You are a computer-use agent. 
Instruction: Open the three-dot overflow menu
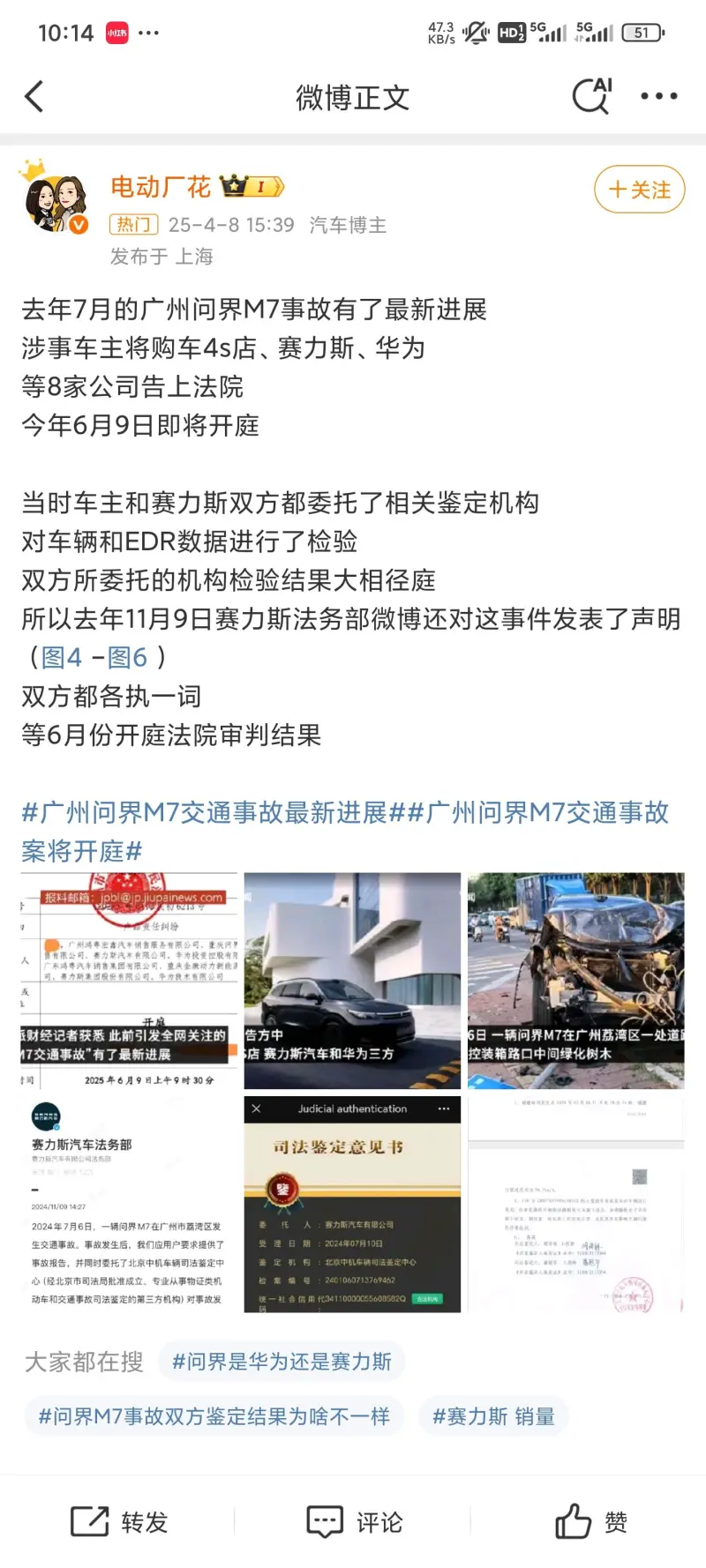[x=659, y=96]
